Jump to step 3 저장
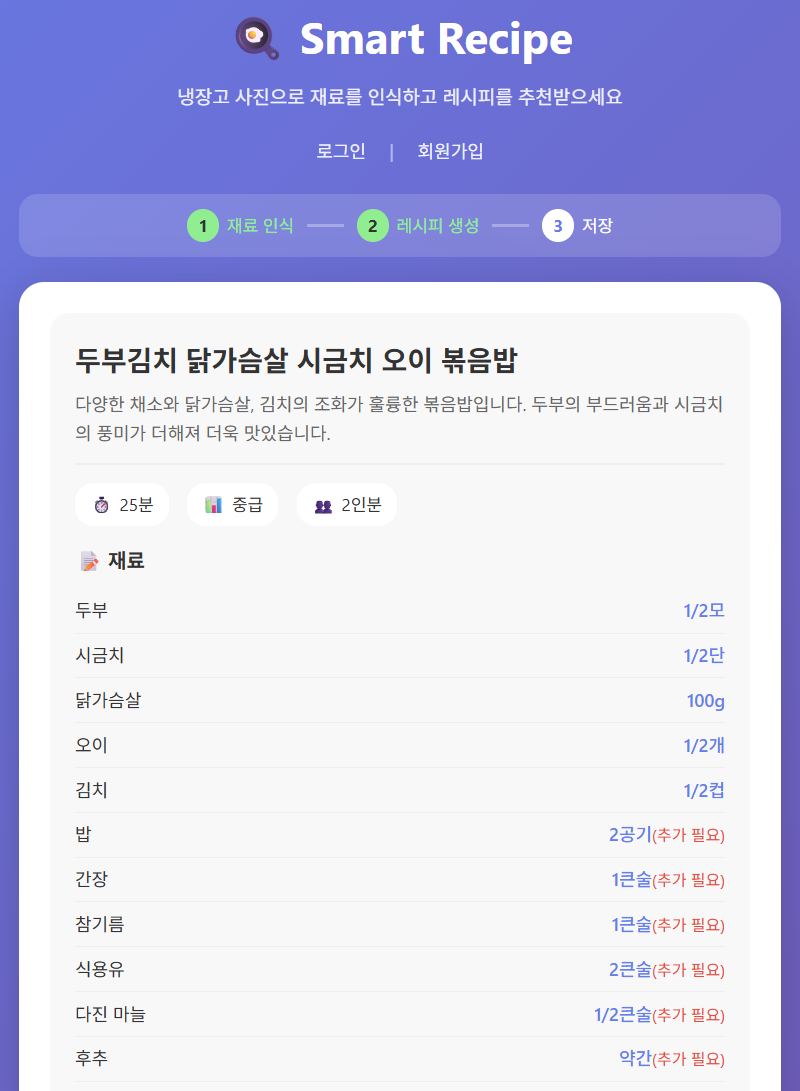Image resolution: width=800 pixels, height=1091 pixels. [577, 226]
